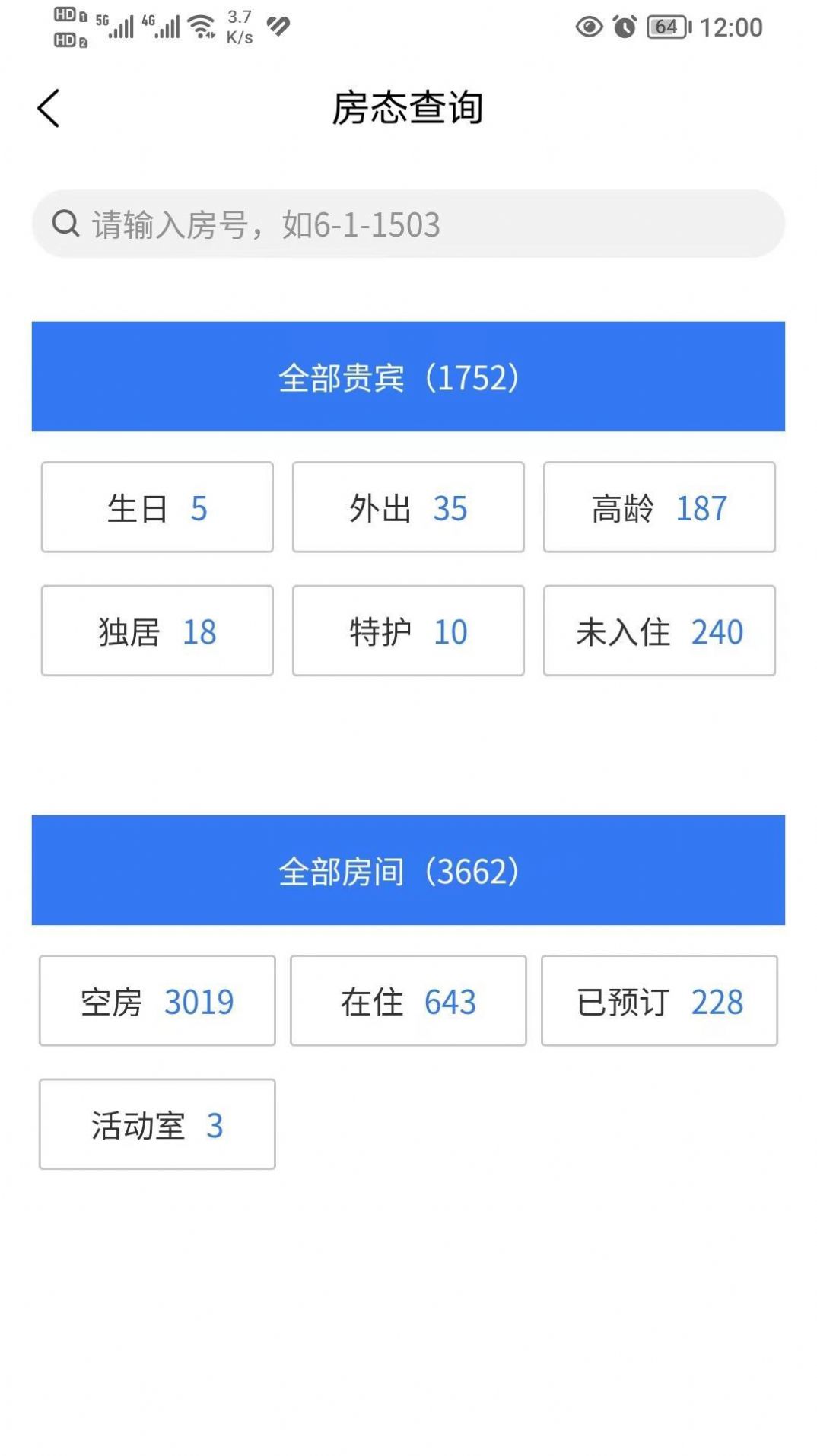Open the 外出 outing guest list

(408, 507)
